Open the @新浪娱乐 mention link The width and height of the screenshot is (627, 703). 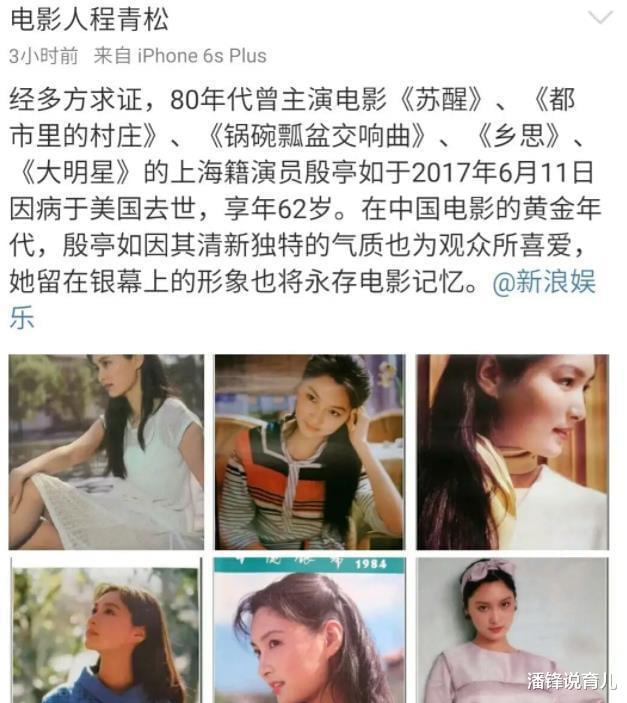pos(545,283)
